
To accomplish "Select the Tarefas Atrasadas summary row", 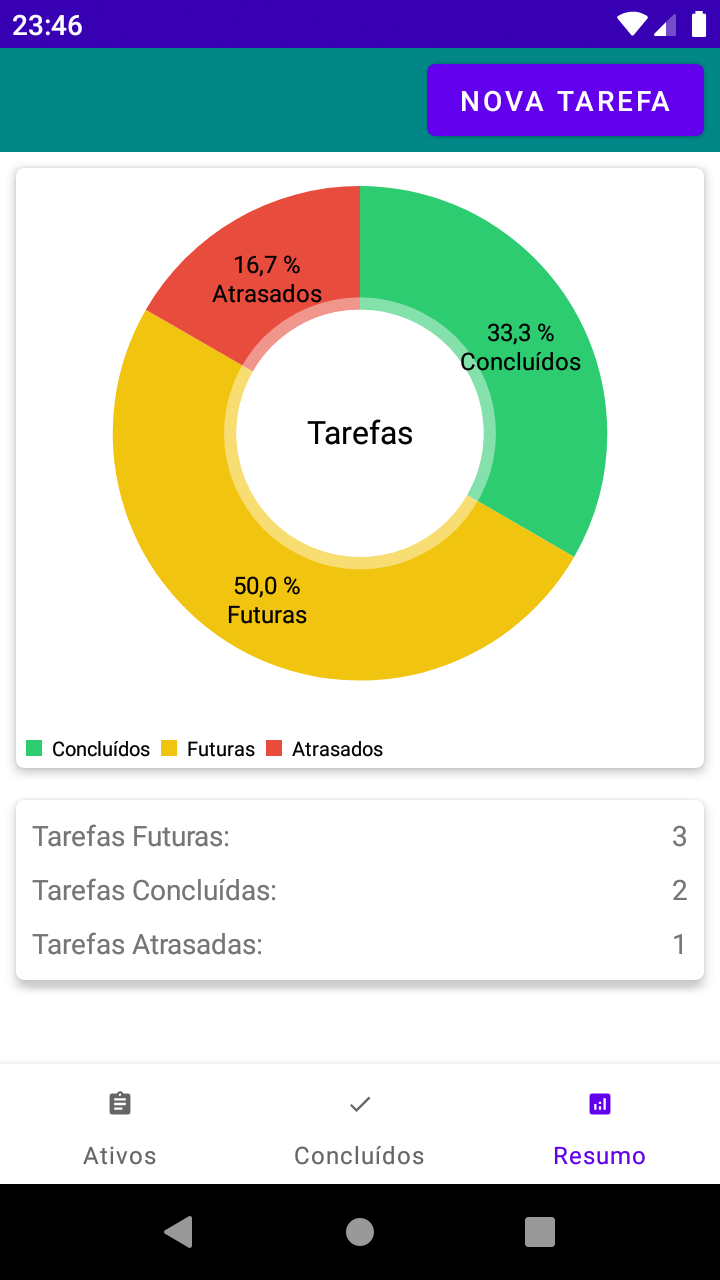I will point(359,943).
